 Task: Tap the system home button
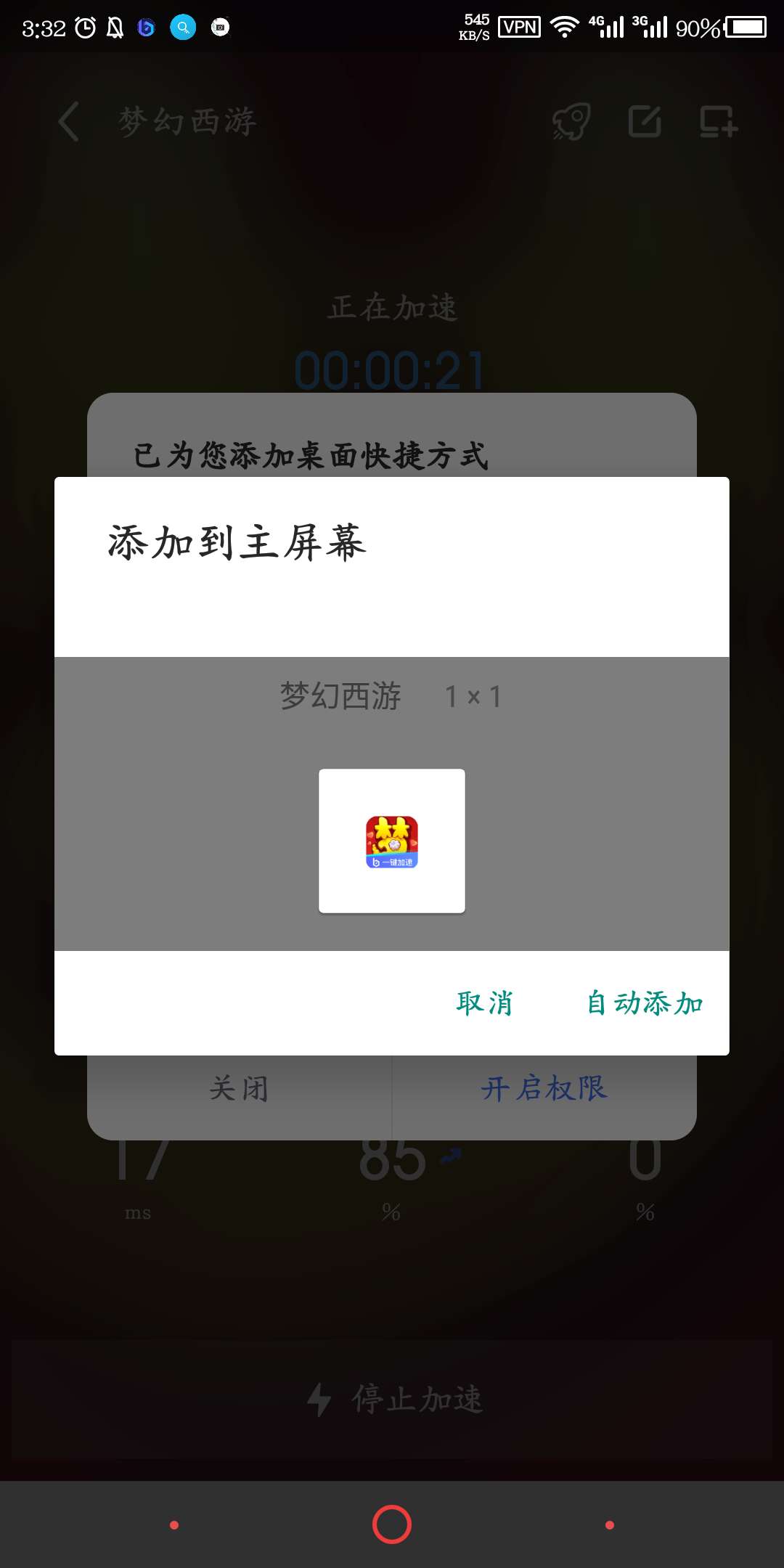(392, 1524)
